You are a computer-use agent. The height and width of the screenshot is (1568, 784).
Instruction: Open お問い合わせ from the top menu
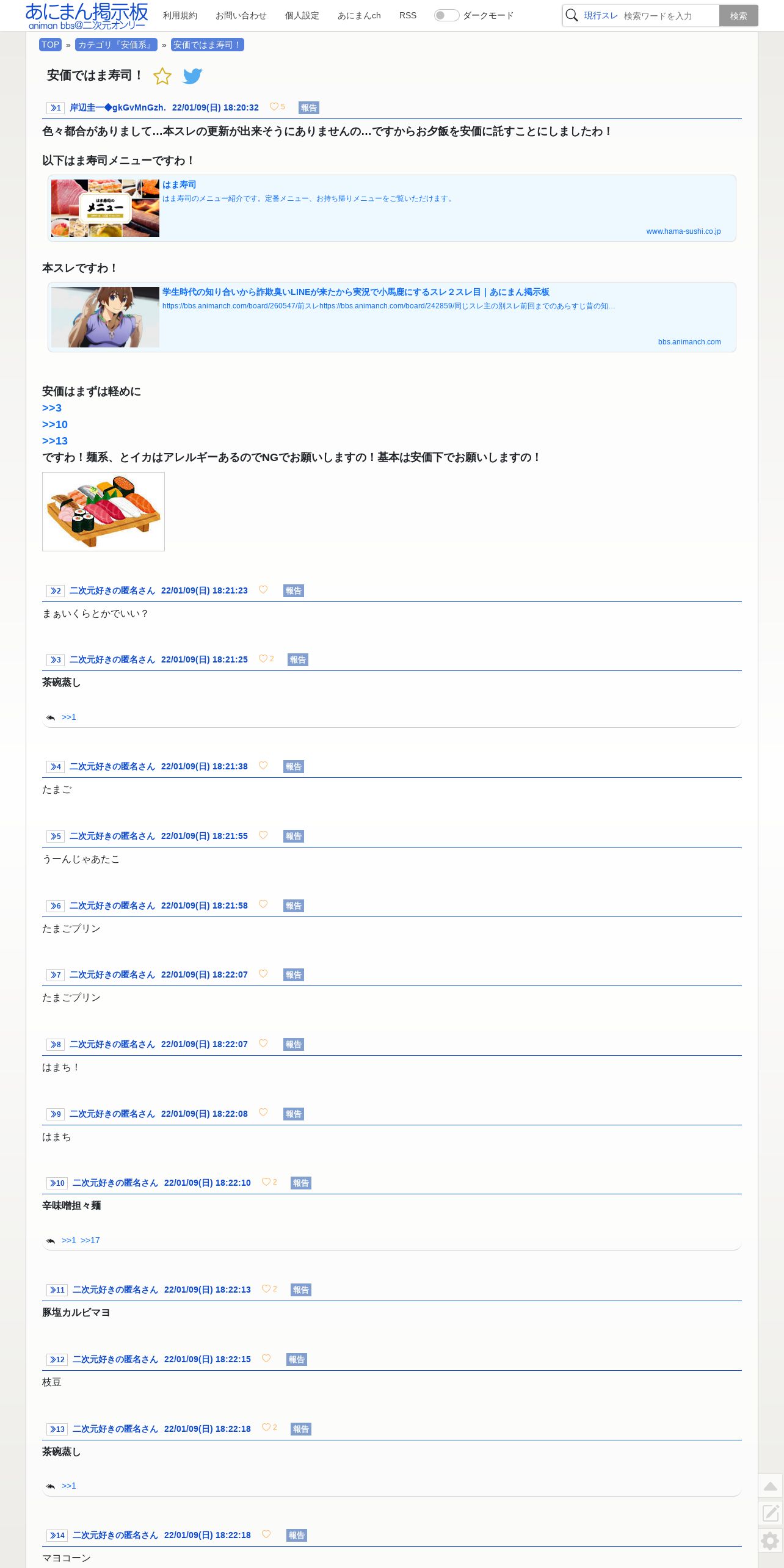241,16
